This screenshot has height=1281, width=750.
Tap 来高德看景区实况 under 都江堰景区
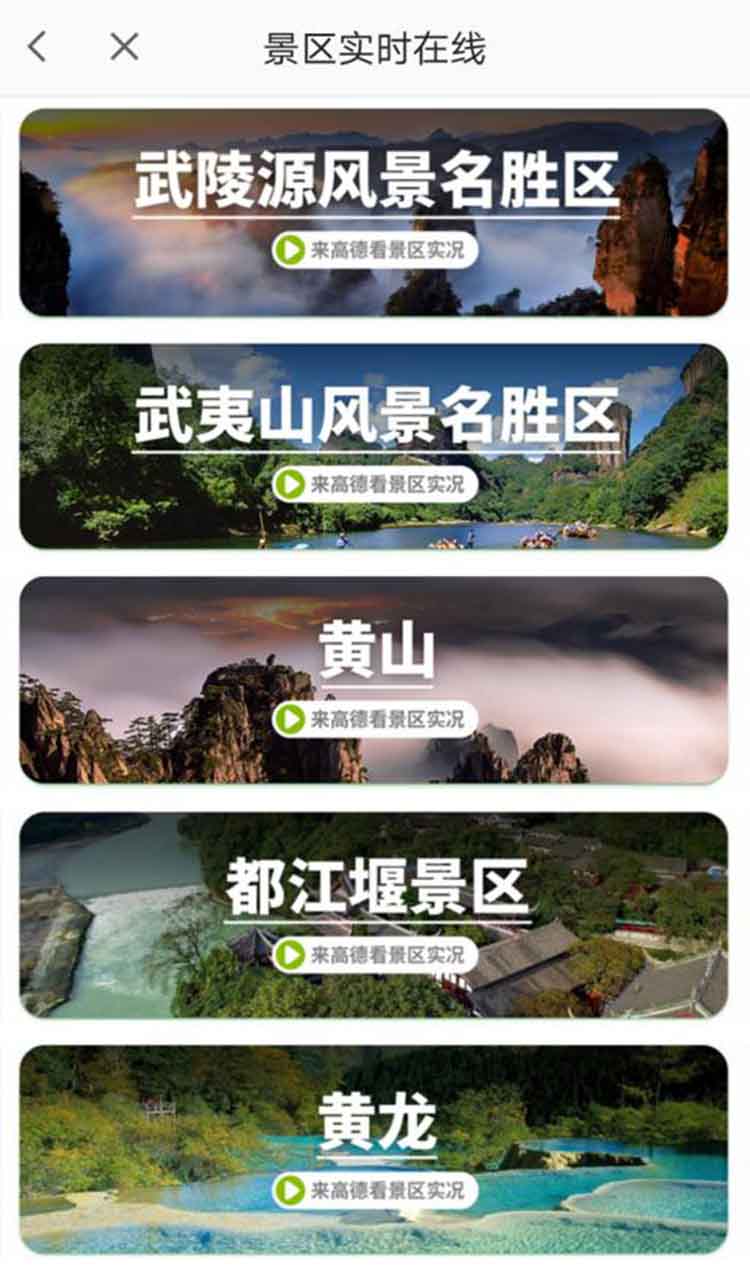coord(375,954)
